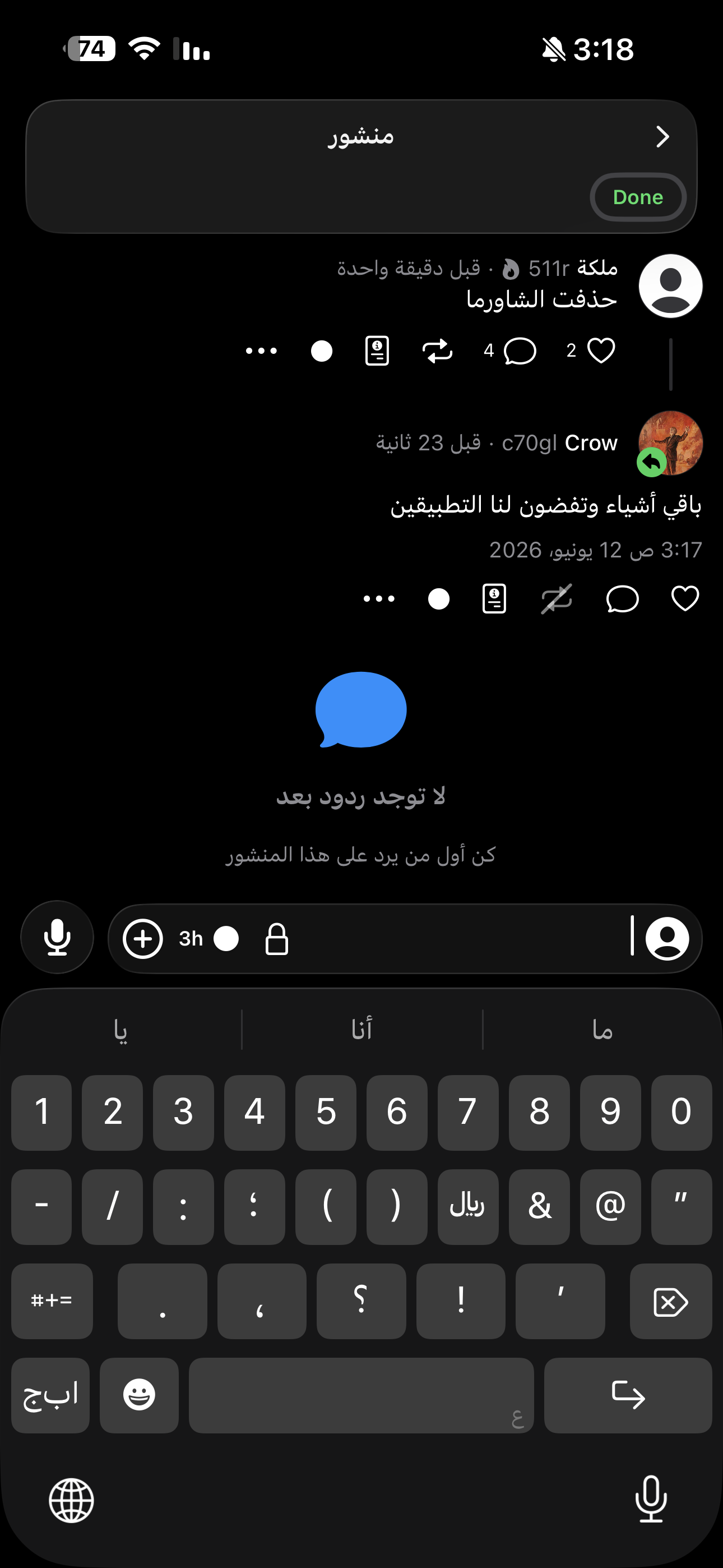Screen dimensions: 723x1568
Task: Open comments on the post حذفت الشاورما
Action: coord(520,351)
